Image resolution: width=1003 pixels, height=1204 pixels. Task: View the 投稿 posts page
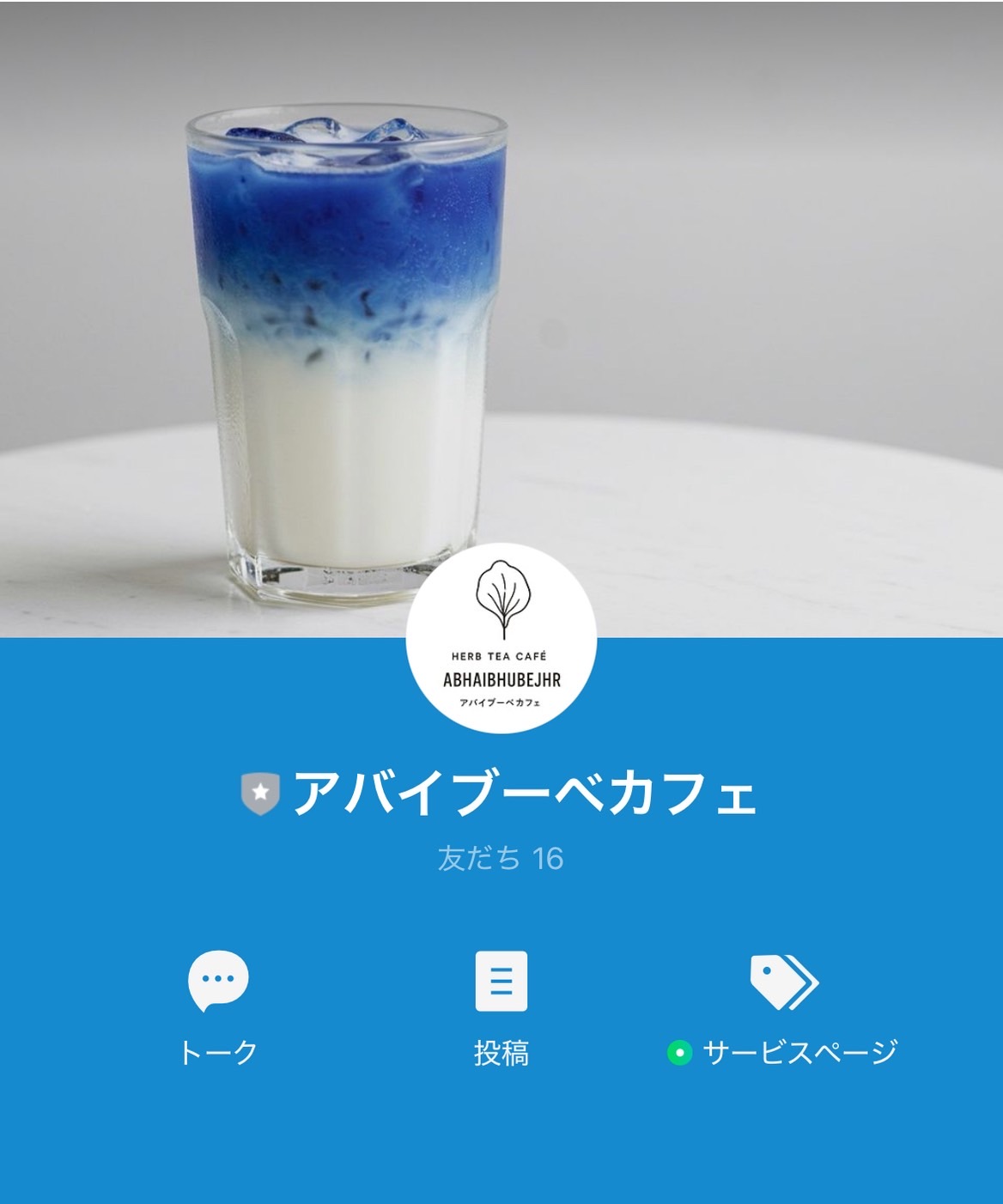[x=501, y=1005]
